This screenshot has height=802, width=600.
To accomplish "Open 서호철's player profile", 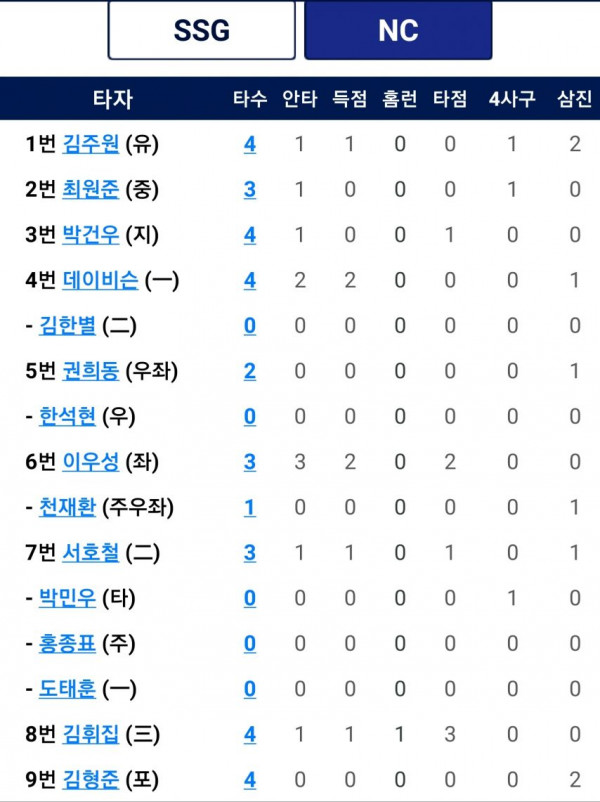I will click(x=90, y=552).
